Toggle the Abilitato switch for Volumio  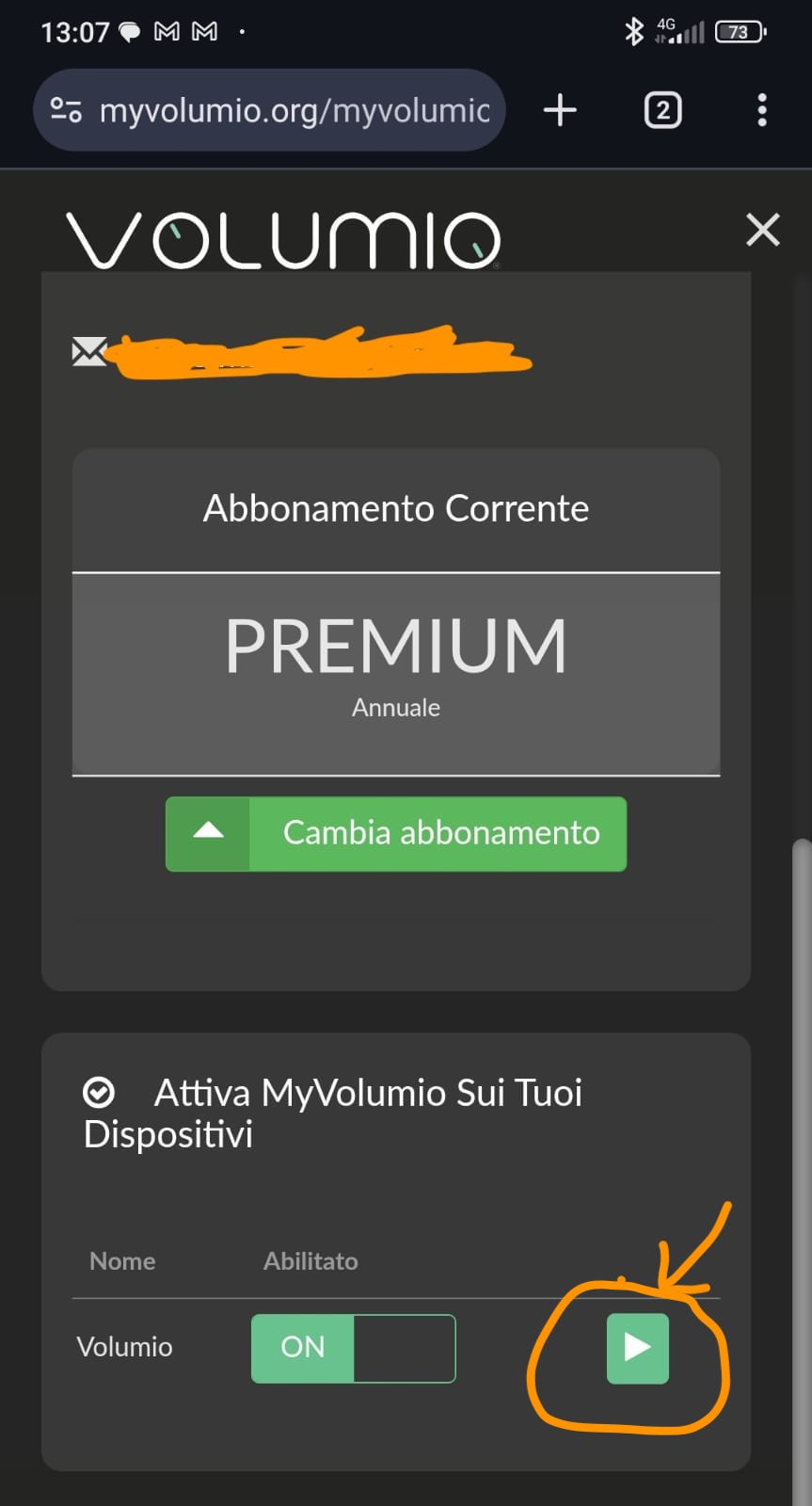tap(354, 1348)
